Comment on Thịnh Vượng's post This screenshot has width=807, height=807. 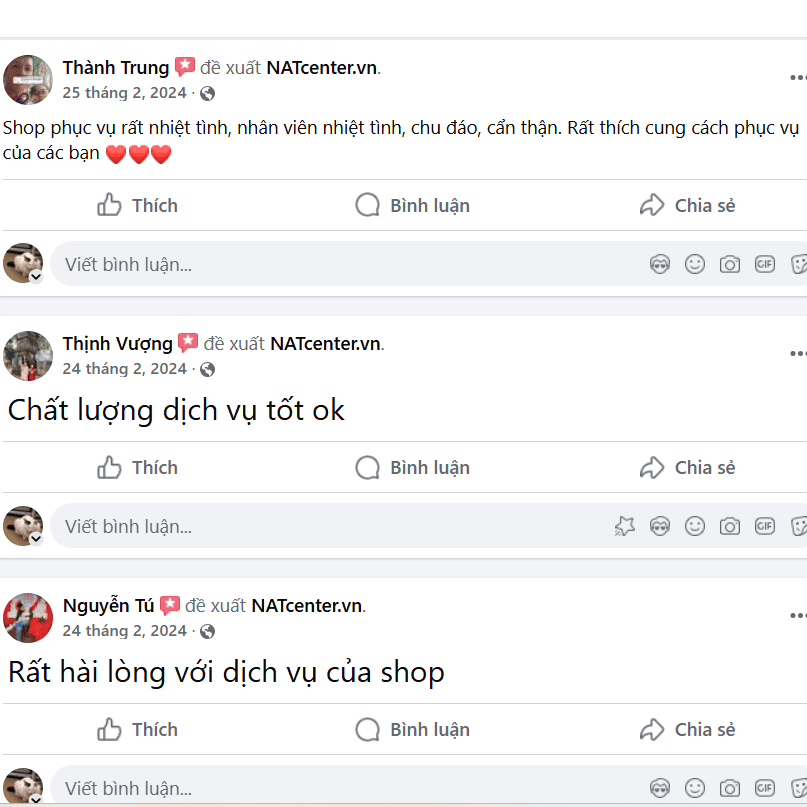pos(412,467)
